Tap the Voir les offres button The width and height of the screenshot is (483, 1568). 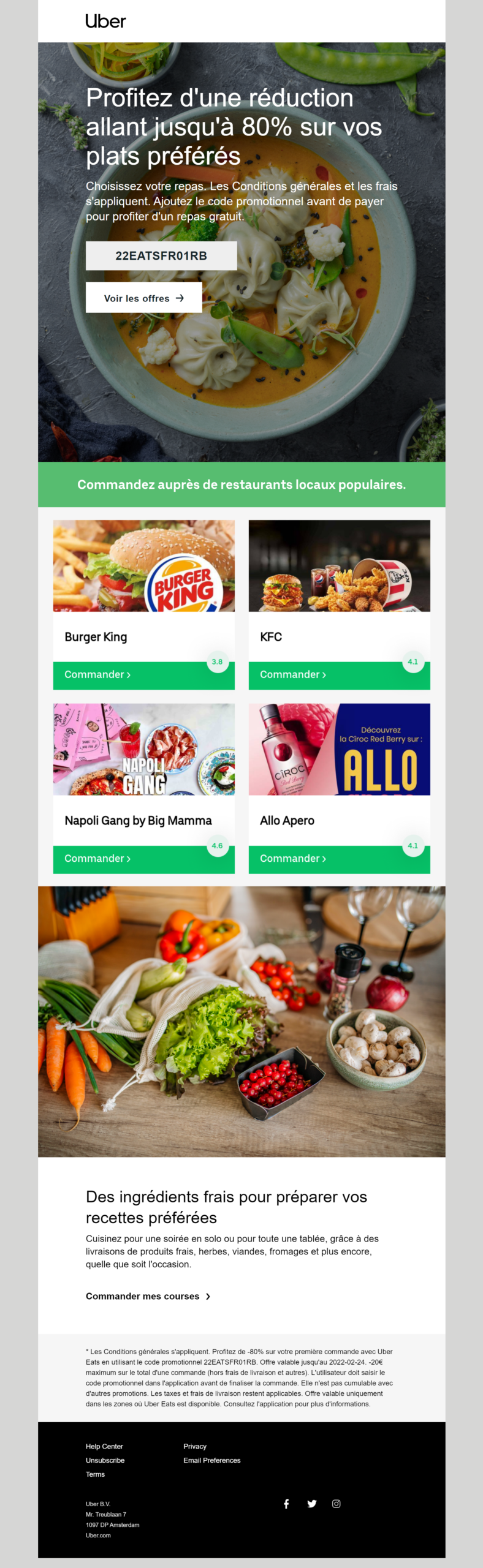coord(143,298)
